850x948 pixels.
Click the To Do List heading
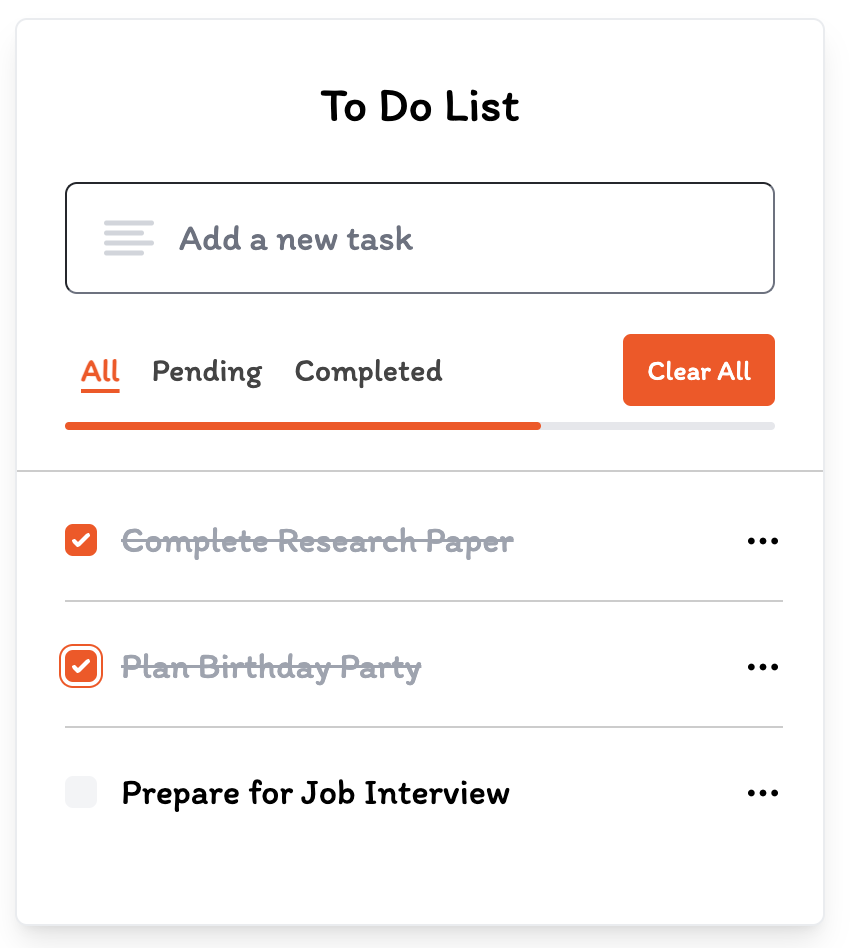420,106
